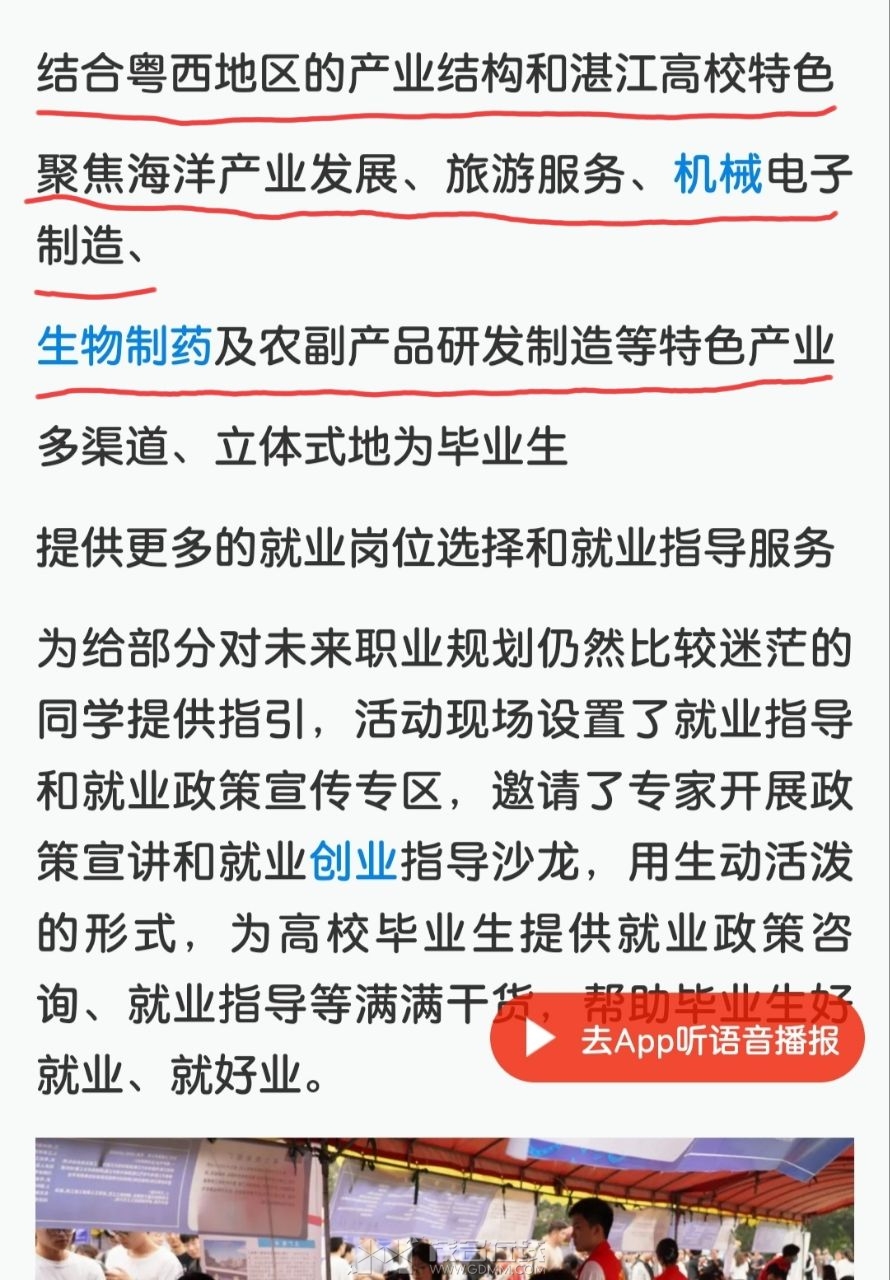Tap 去App听语音播报 button
Screen dimensions: 890x1280
(x=677, y=1039)
